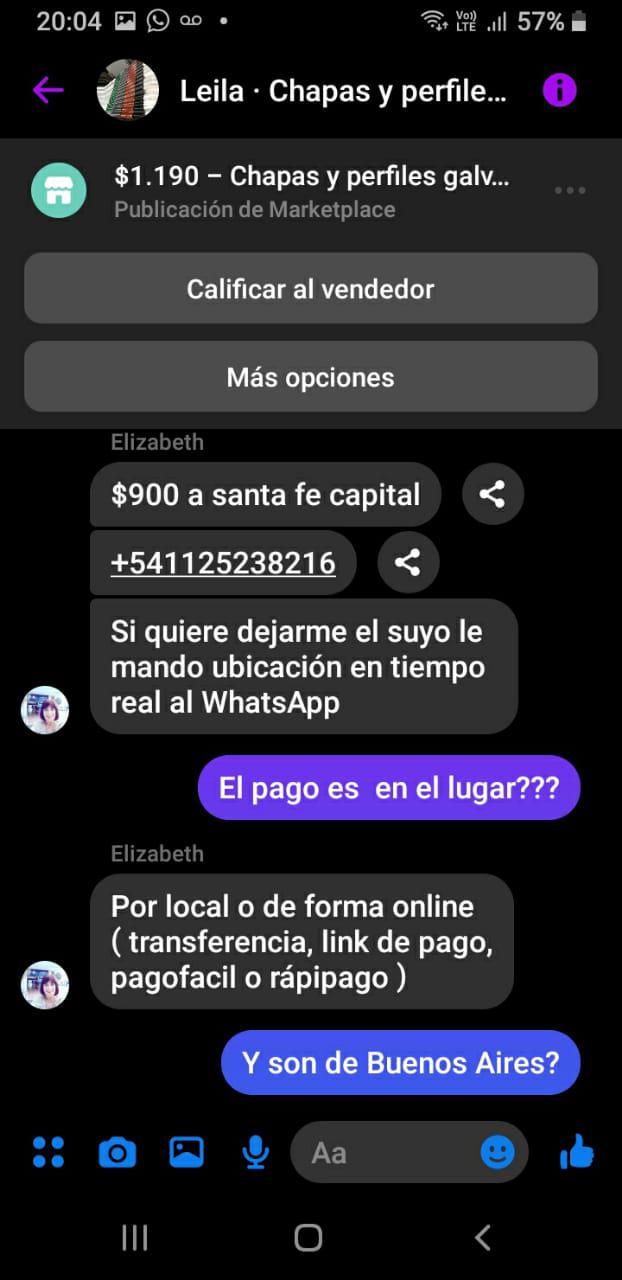Record a voice message
The image size is (622, 1280).
pyautogui.click(x=255, y=1153)
